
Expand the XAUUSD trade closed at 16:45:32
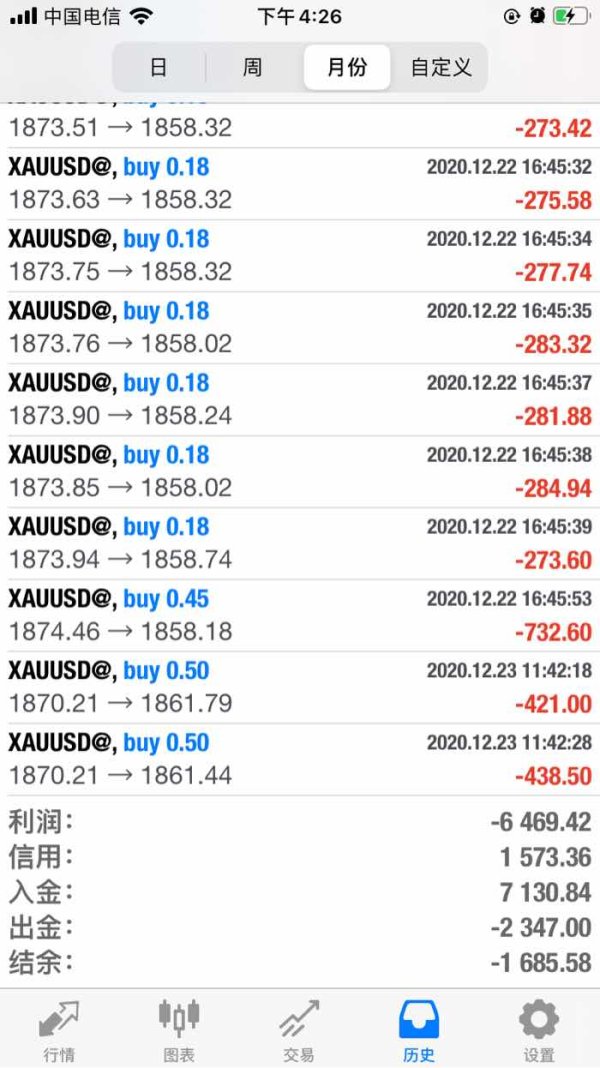pos(300,184)
